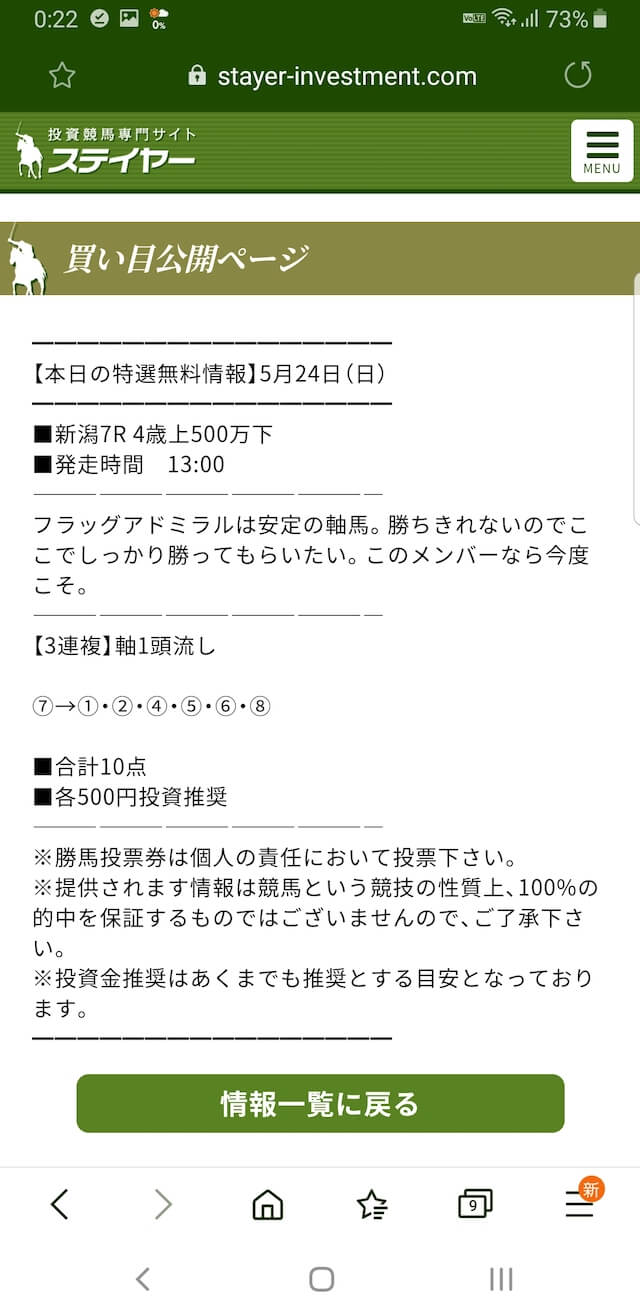Tap the ステイヤー site logo
Viewport: 640px width, 1316px height.
click(106, 151)
